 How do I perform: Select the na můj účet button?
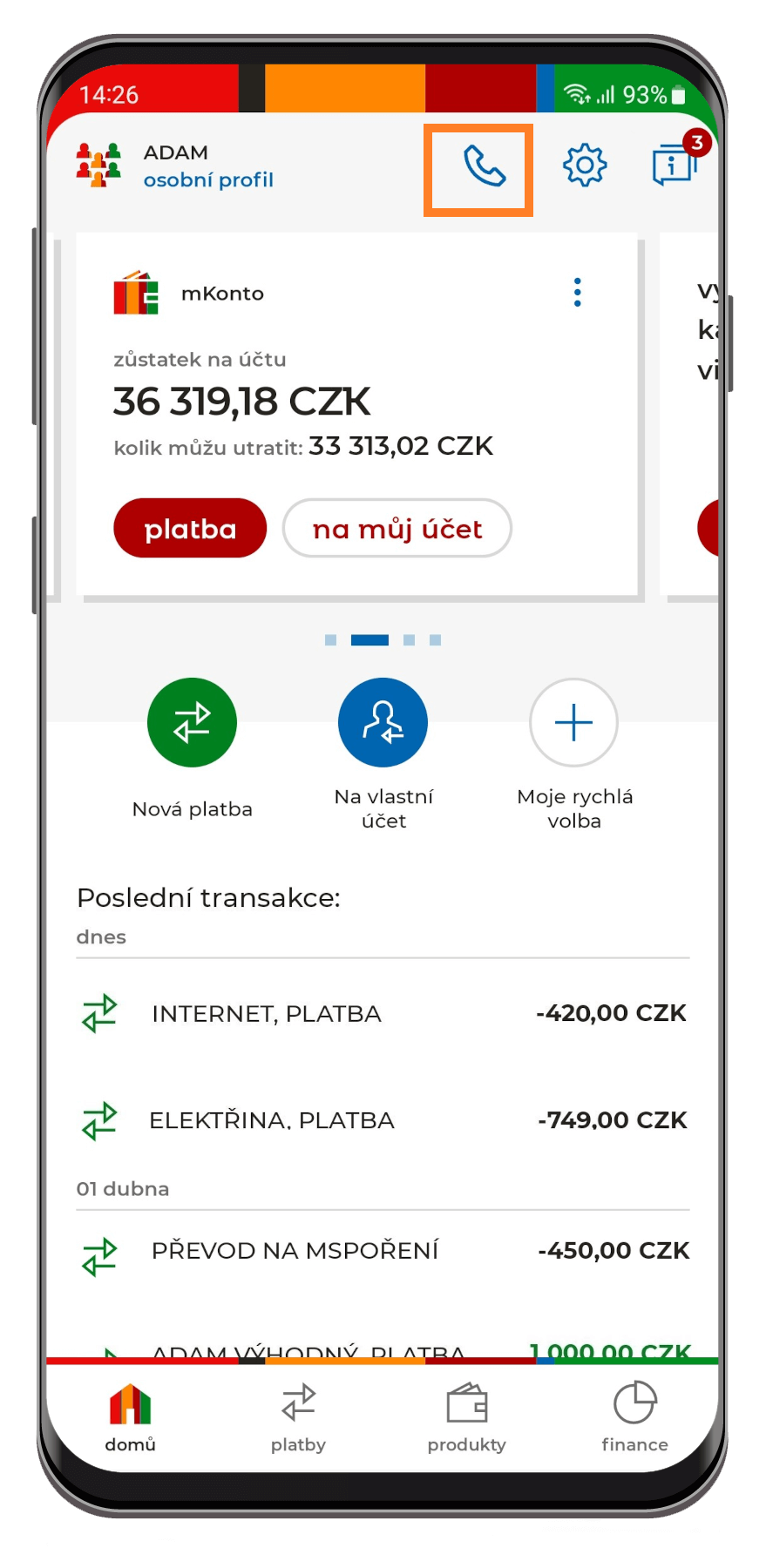[x=397, y=528]
